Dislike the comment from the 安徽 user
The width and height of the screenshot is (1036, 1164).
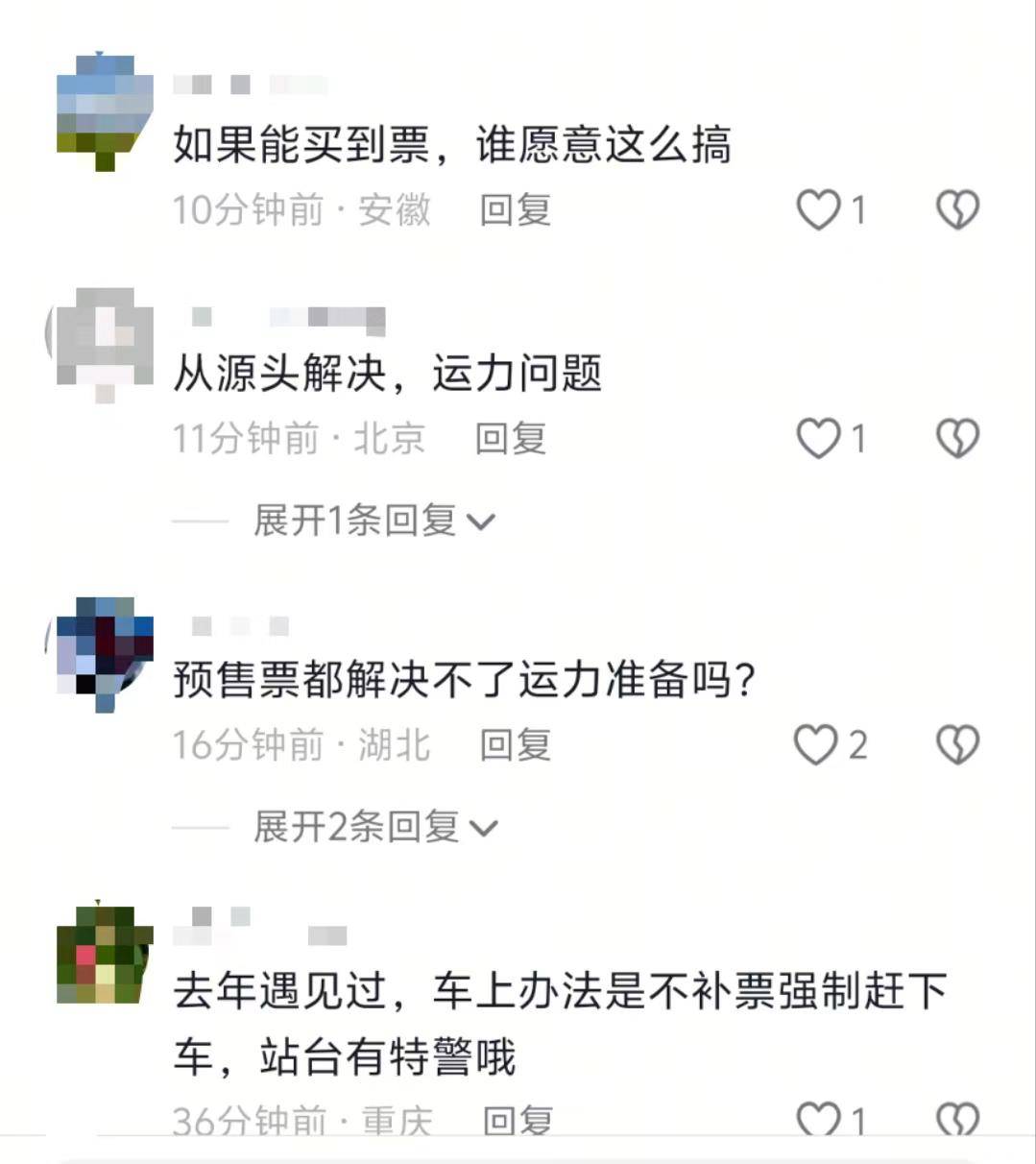point(956,209)
